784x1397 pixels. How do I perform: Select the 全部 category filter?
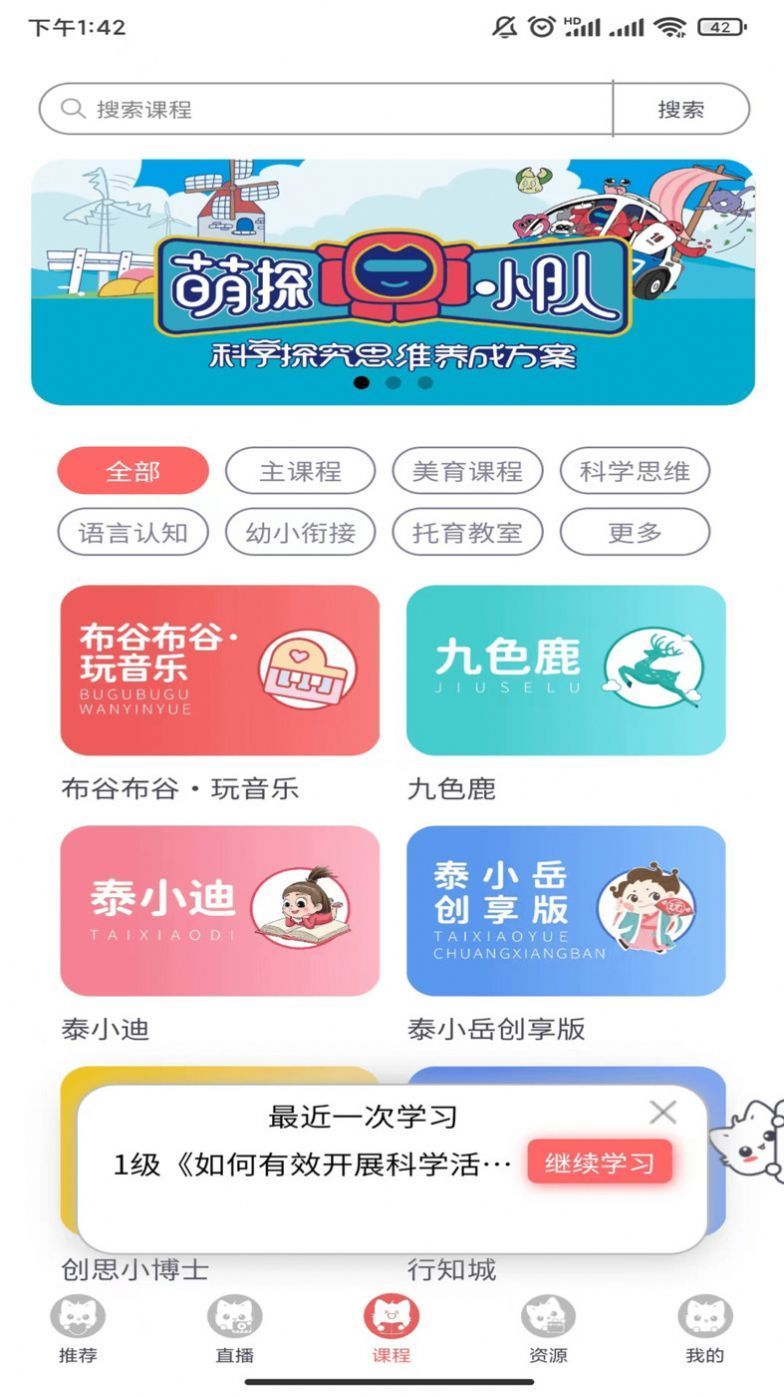point(134,470)
